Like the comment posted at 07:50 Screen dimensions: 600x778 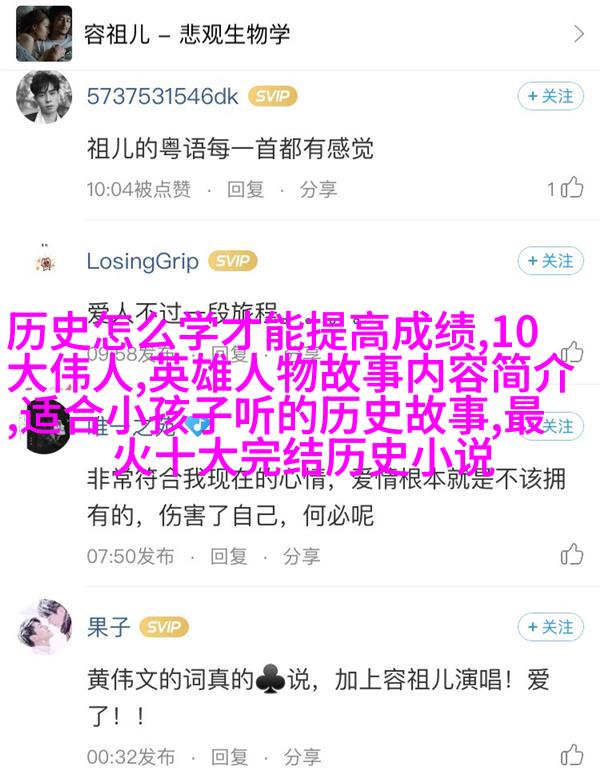[x=571, y=554]
